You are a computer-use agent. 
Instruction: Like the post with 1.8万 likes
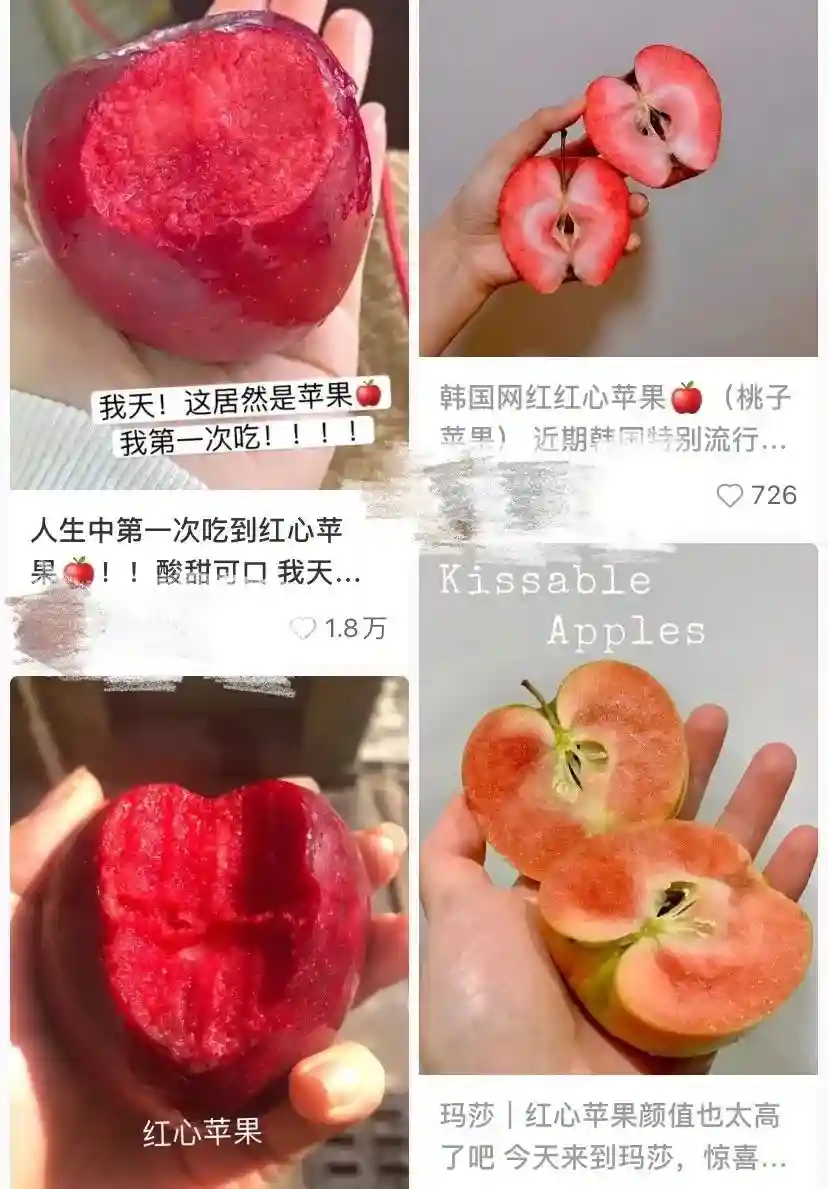303,629
